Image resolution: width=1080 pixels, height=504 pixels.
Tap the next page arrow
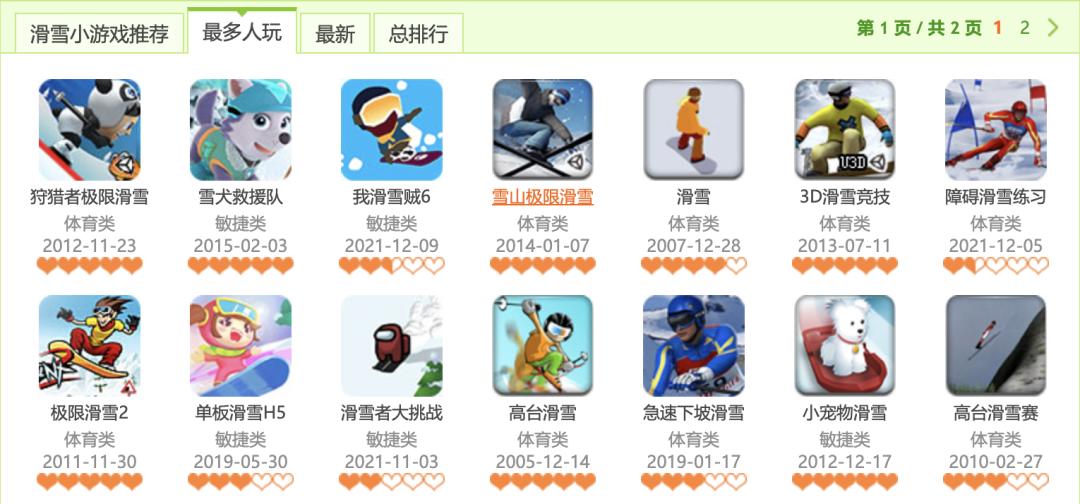[1053, 28]
